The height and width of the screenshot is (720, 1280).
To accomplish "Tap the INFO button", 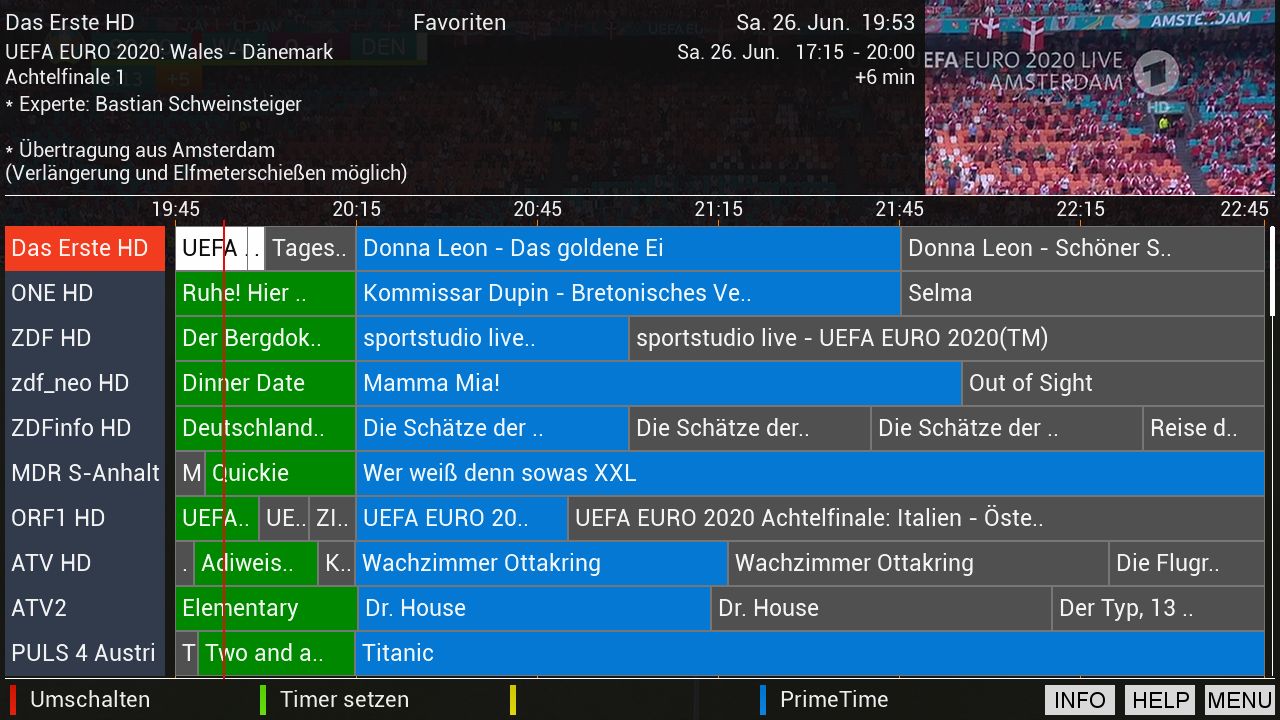I will click(x=1079, y=700).
